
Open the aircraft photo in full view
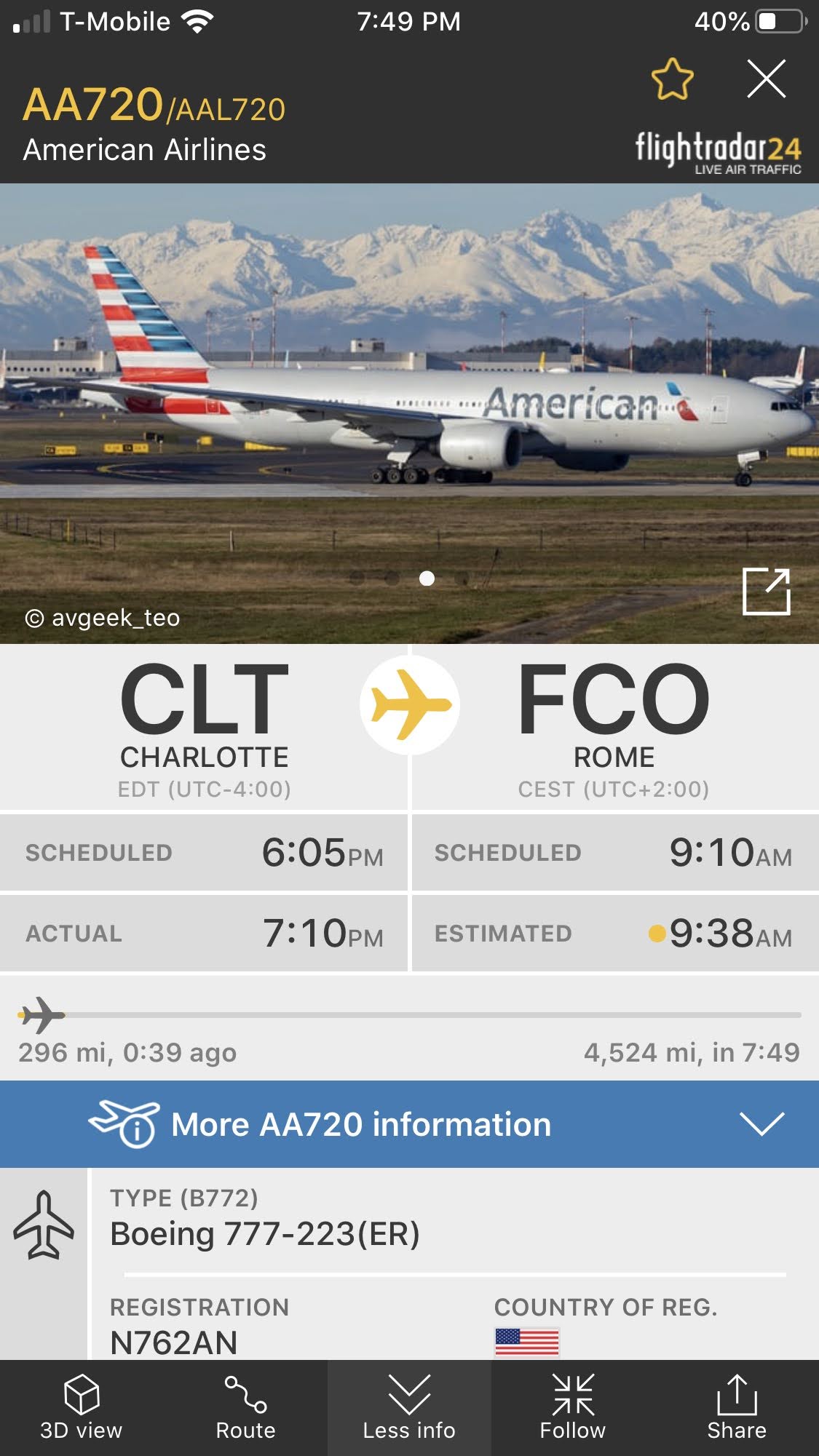point(766,591)
